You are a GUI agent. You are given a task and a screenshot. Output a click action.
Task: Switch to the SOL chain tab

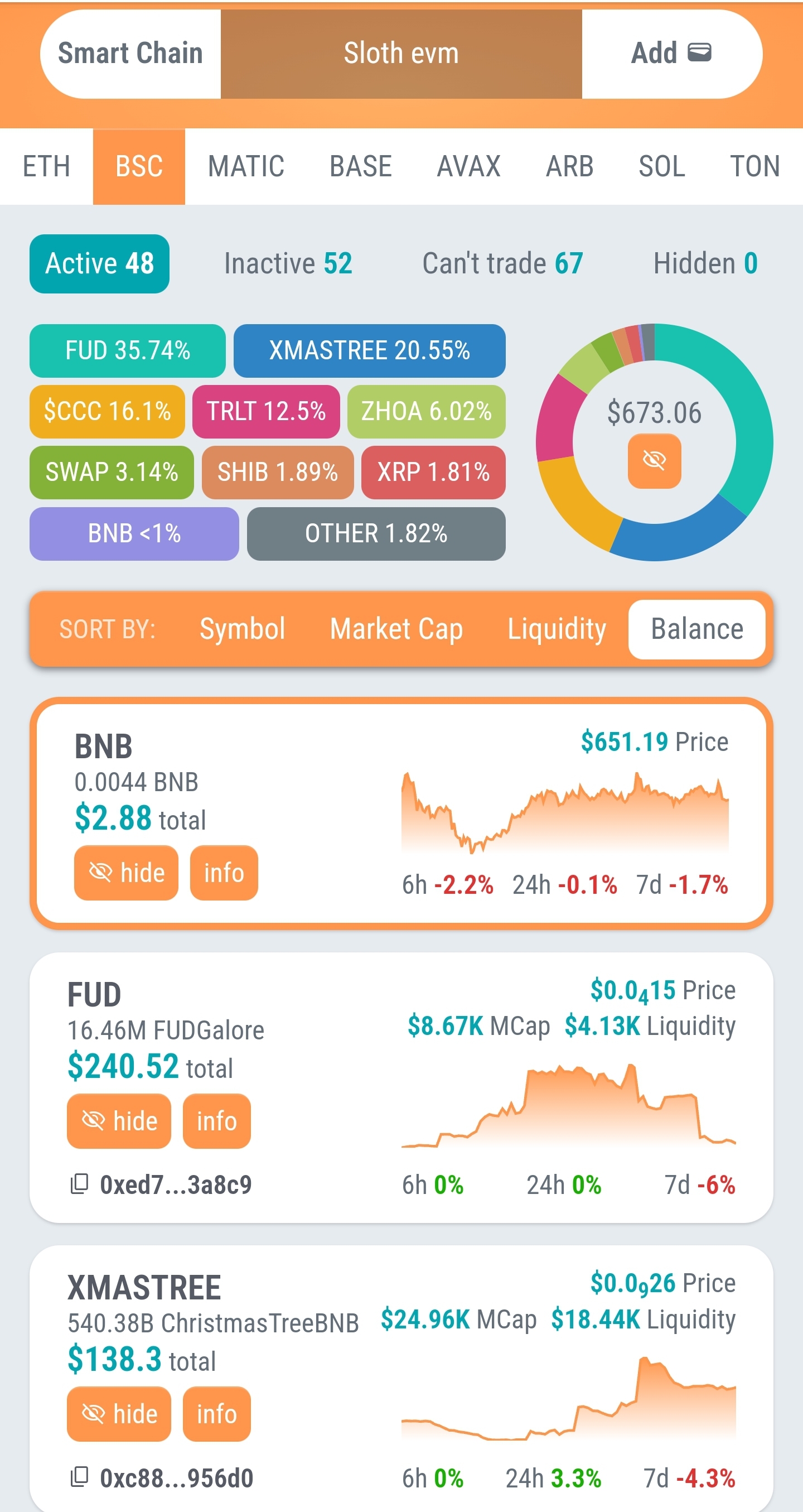(662, 166)
